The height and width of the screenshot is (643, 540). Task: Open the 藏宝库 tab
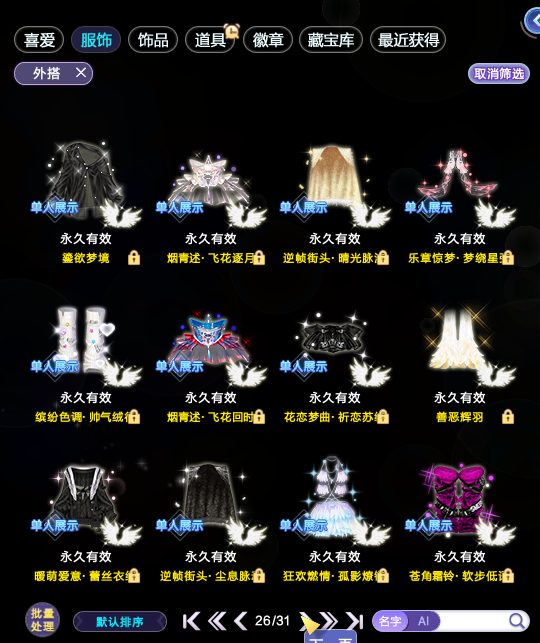coord(331,40)
